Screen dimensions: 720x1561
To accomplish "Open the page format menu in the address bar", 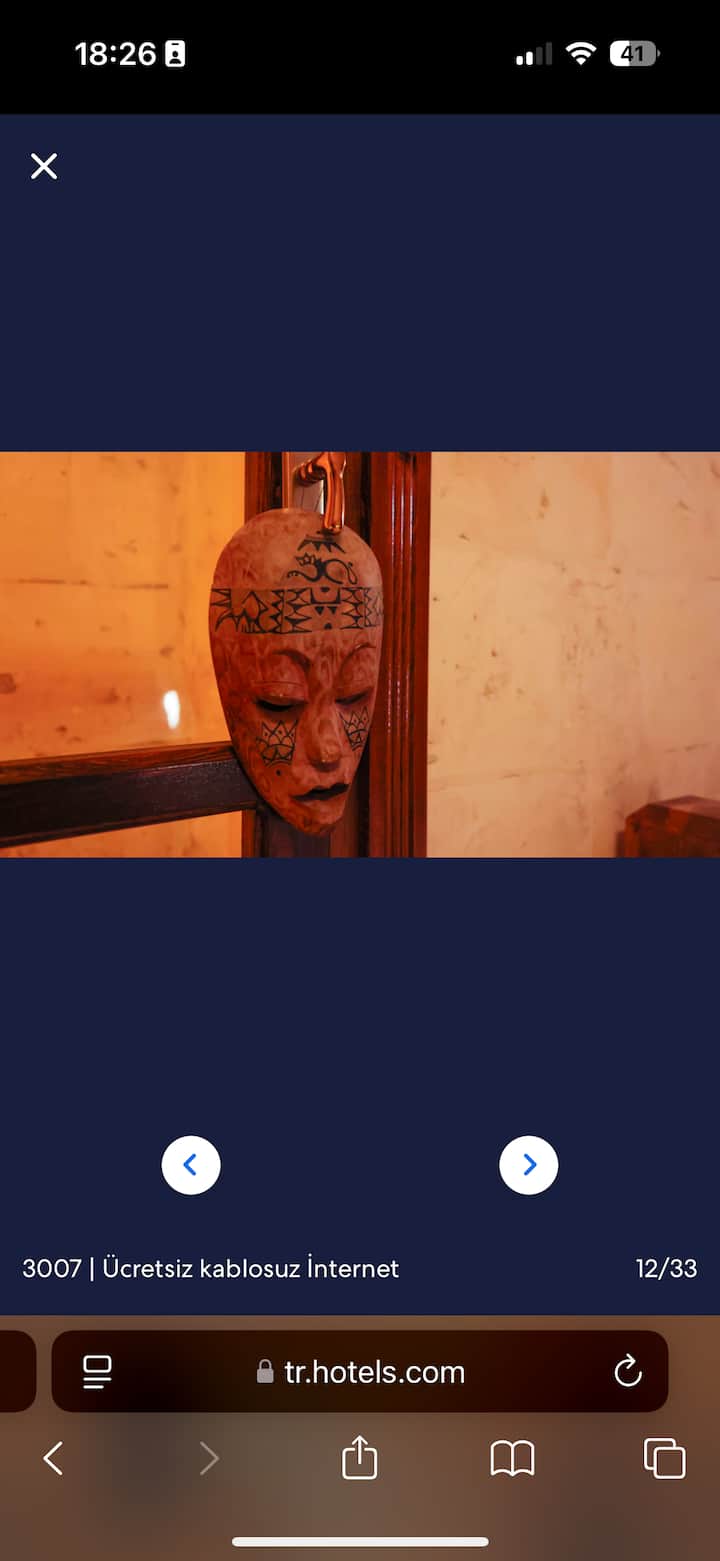I will point(97,1371).
